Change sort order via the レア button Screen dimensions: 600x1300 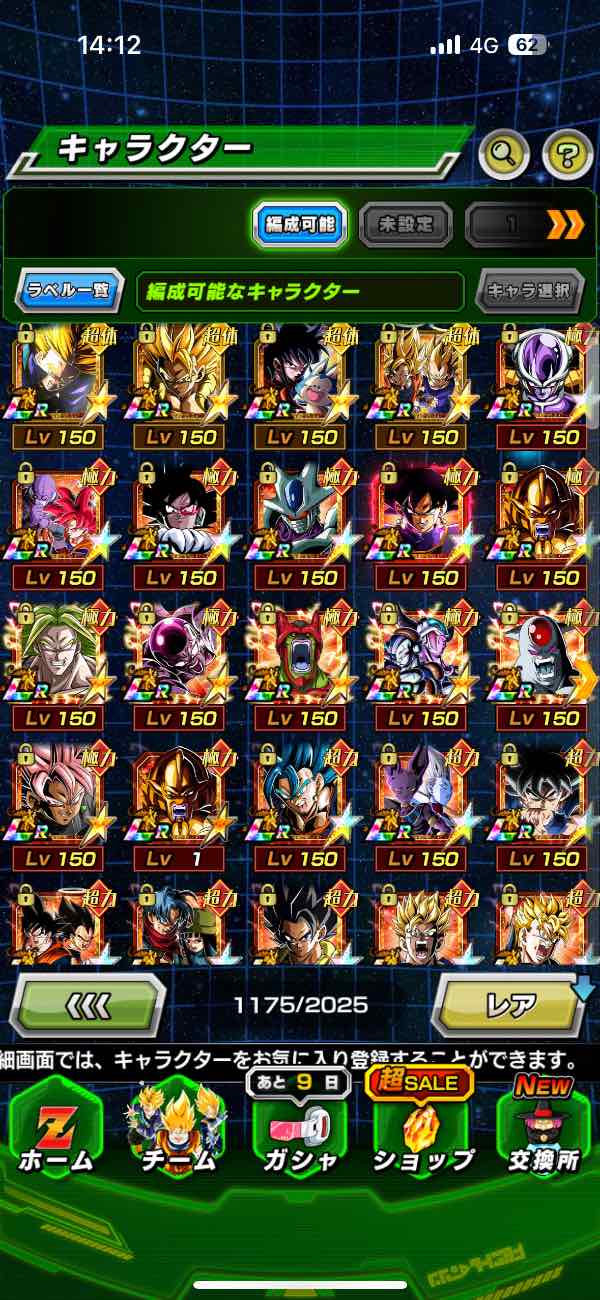pyautogui.click(x=510, y=1004)
